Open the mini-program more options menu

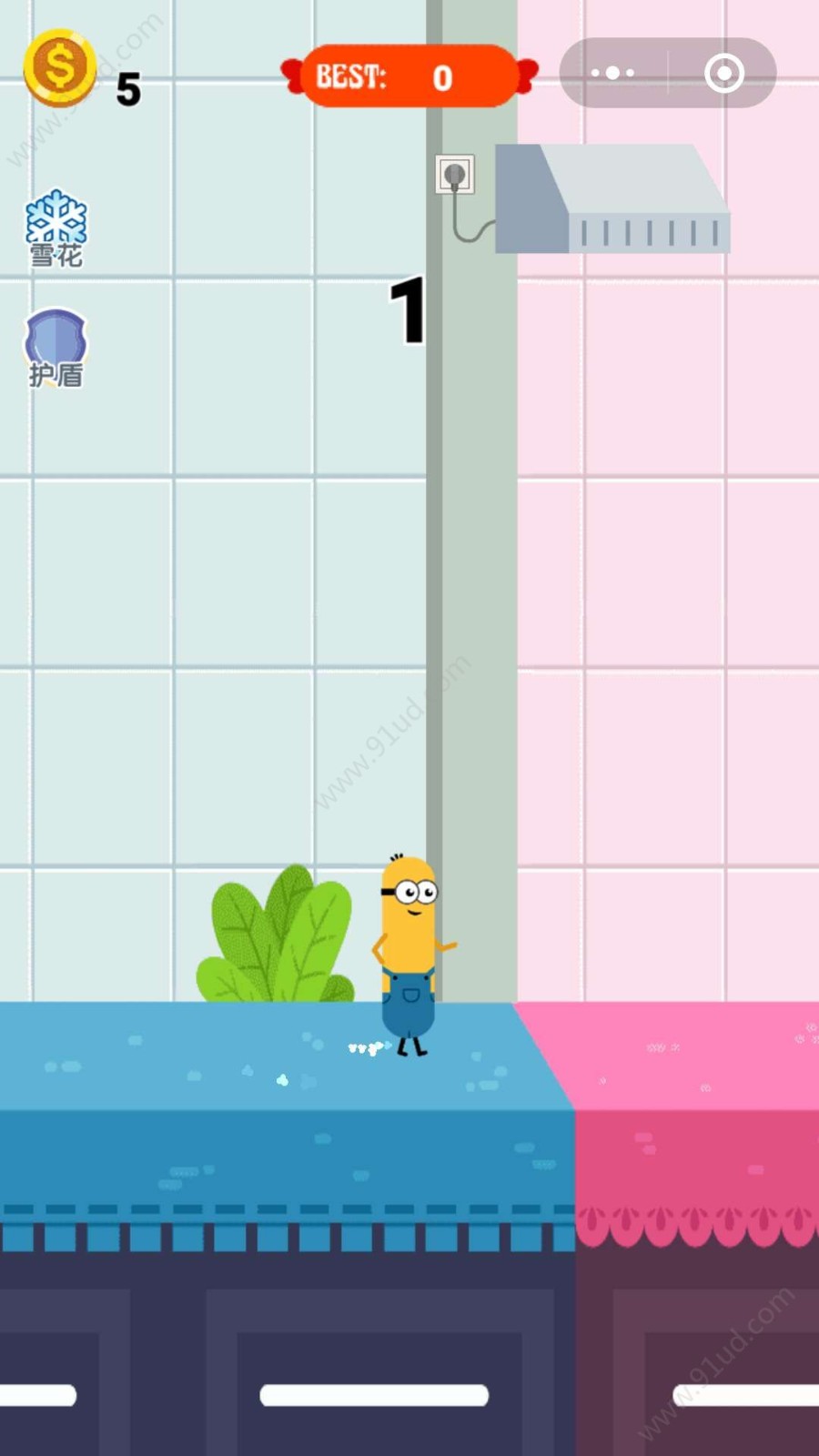[612, 73]
